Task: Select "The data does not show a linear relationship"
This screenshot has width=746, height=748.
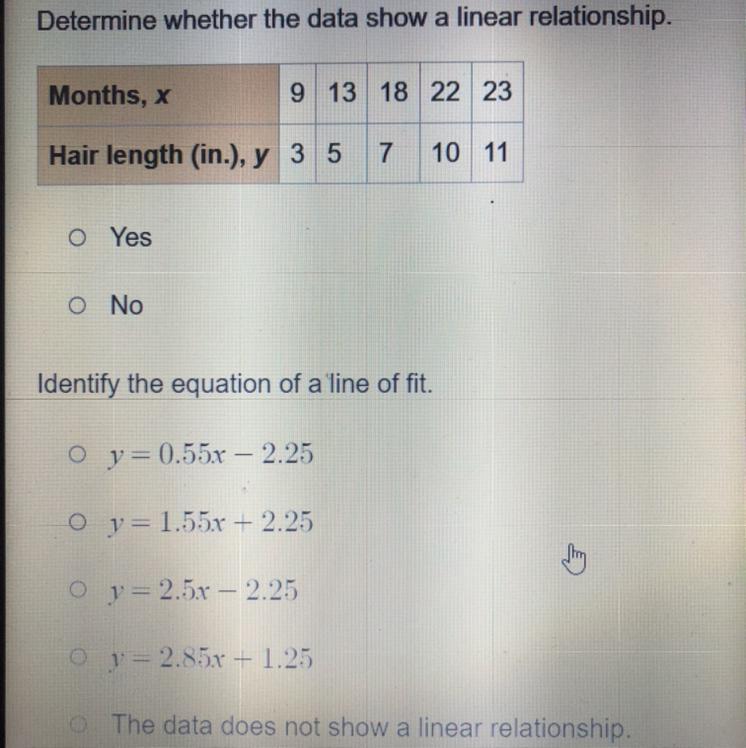Action: click(76, 723)
